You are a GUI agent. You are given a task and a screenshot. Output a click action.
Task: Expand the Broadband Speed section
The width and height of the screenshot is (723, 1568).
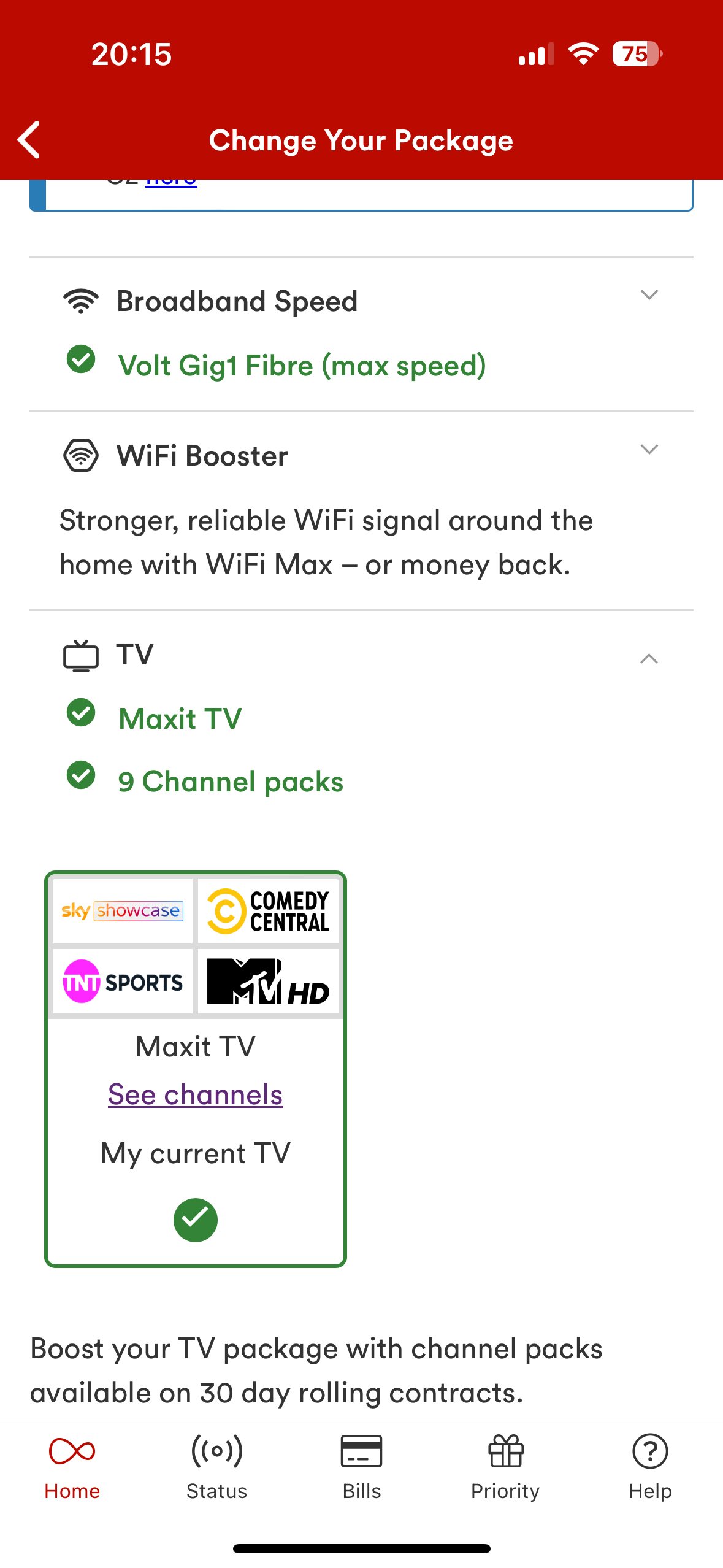click(649, 295)
